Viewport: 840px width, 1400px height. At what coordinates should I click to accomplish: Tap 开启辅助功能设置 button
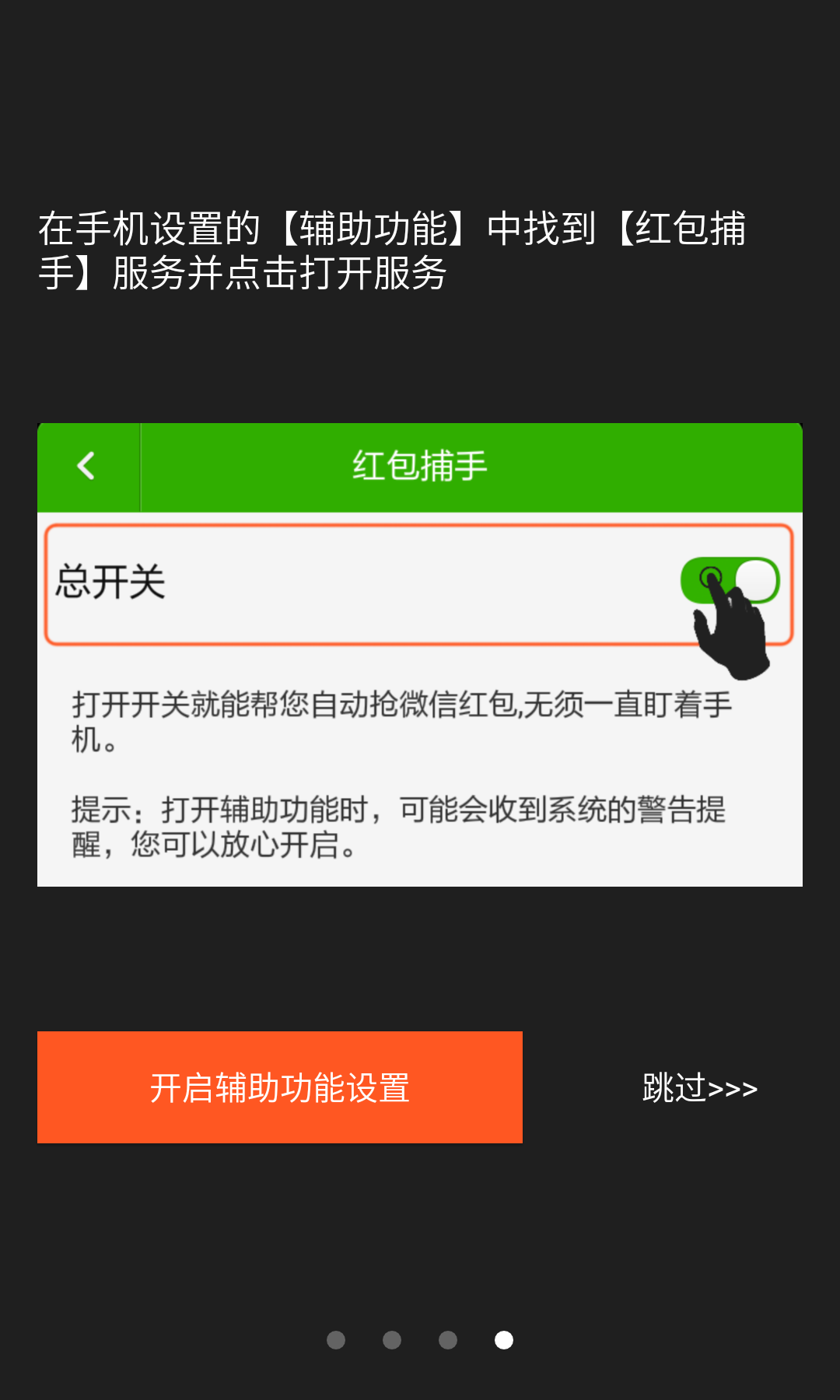pos(280,1087)
